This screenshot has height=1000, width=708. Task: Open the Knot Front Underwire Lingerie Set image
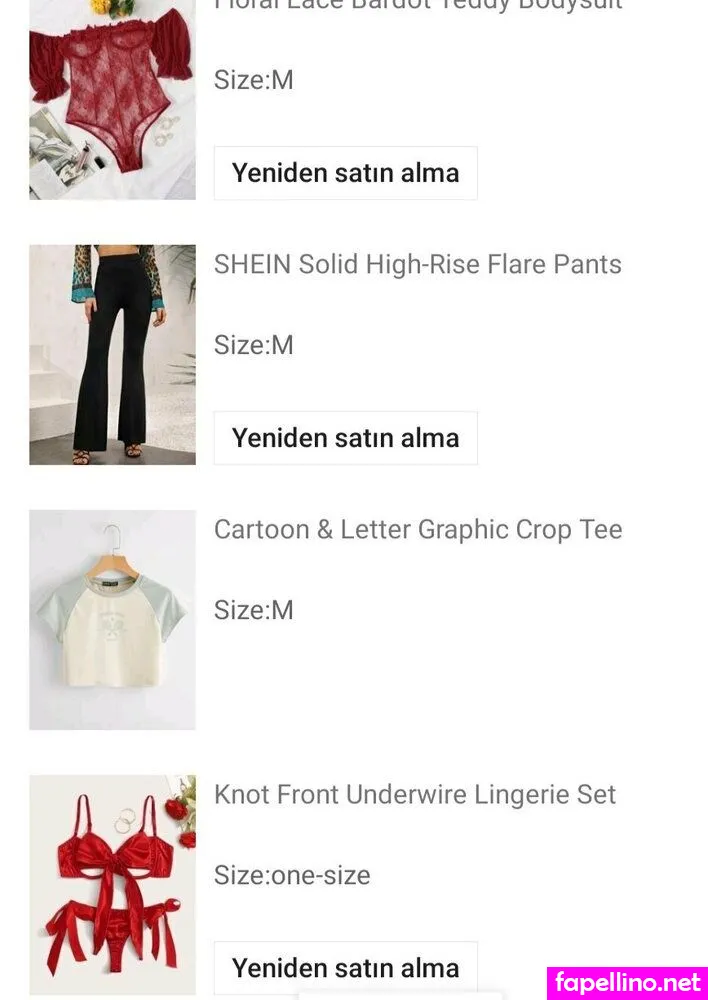pyautogui.click(x=112, y=885)
